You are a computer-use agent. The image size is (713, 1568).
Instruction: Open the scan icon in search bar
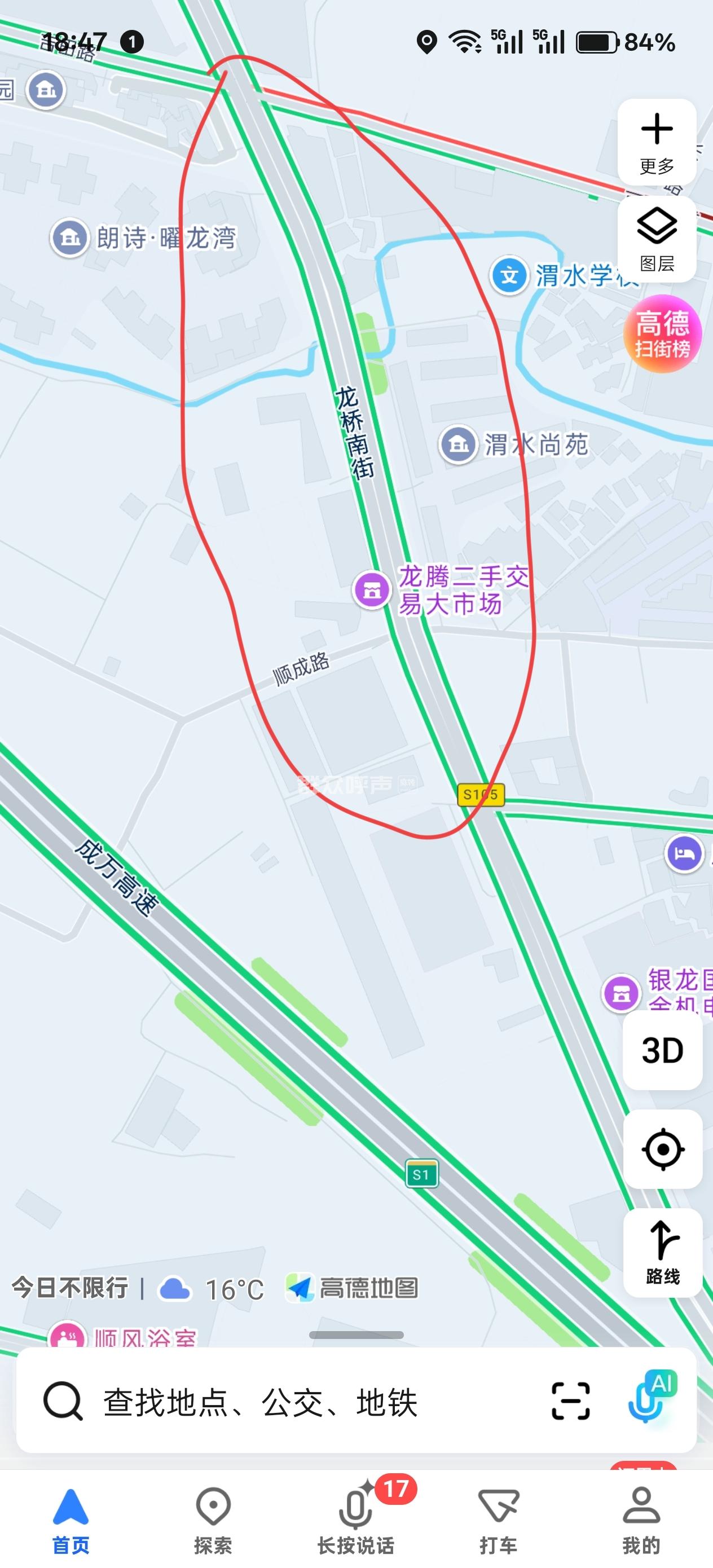[x=570, y=1401]
